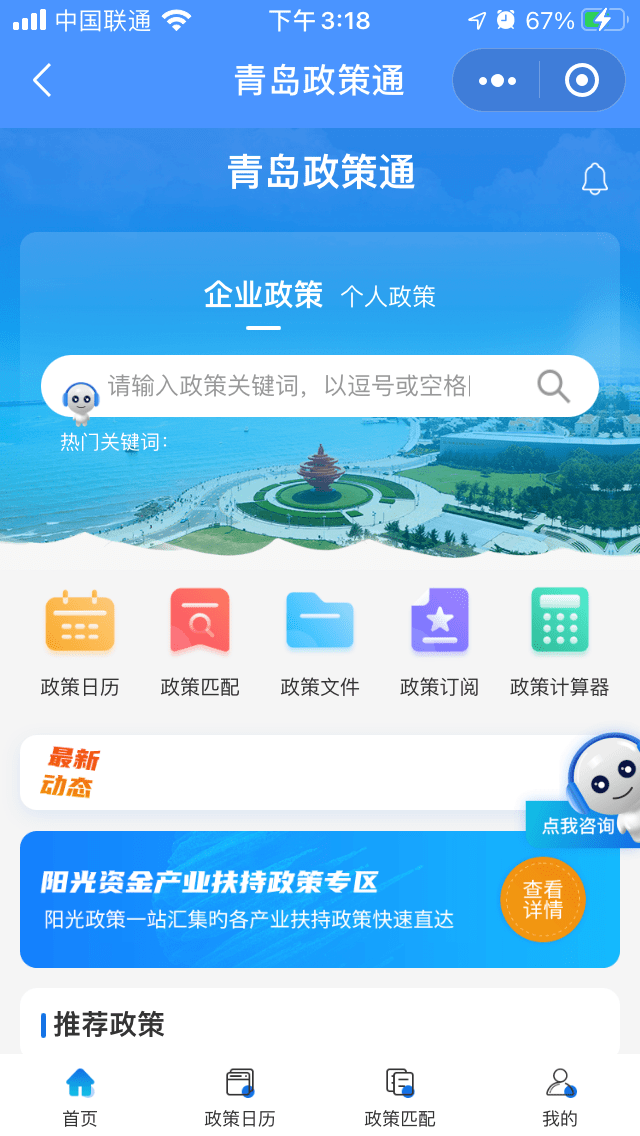The width and height of the screenshot is (640, 1136).
Task: Open the mini program more options menu
Action: coord(497,80)
